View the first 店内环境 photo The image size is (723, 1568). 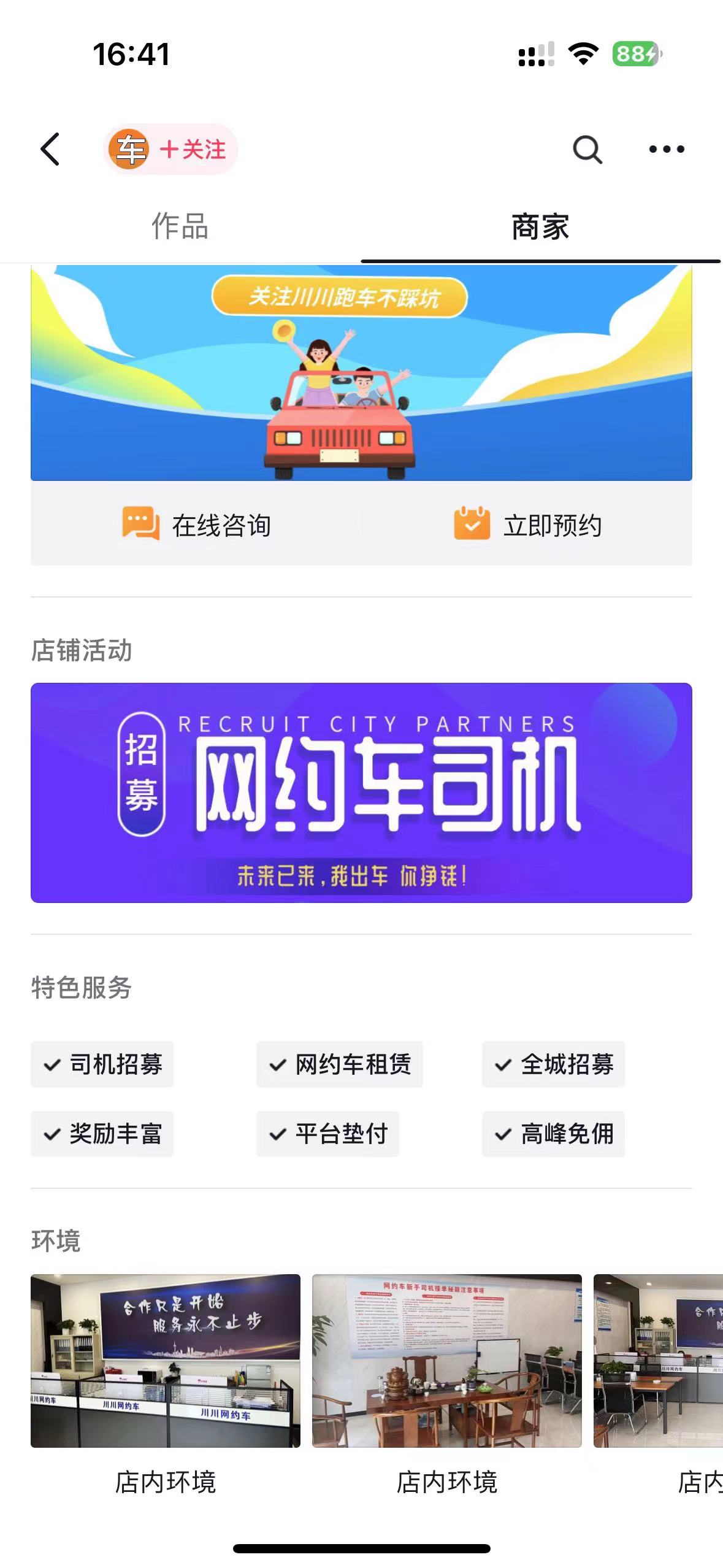tap(166, 1360)
